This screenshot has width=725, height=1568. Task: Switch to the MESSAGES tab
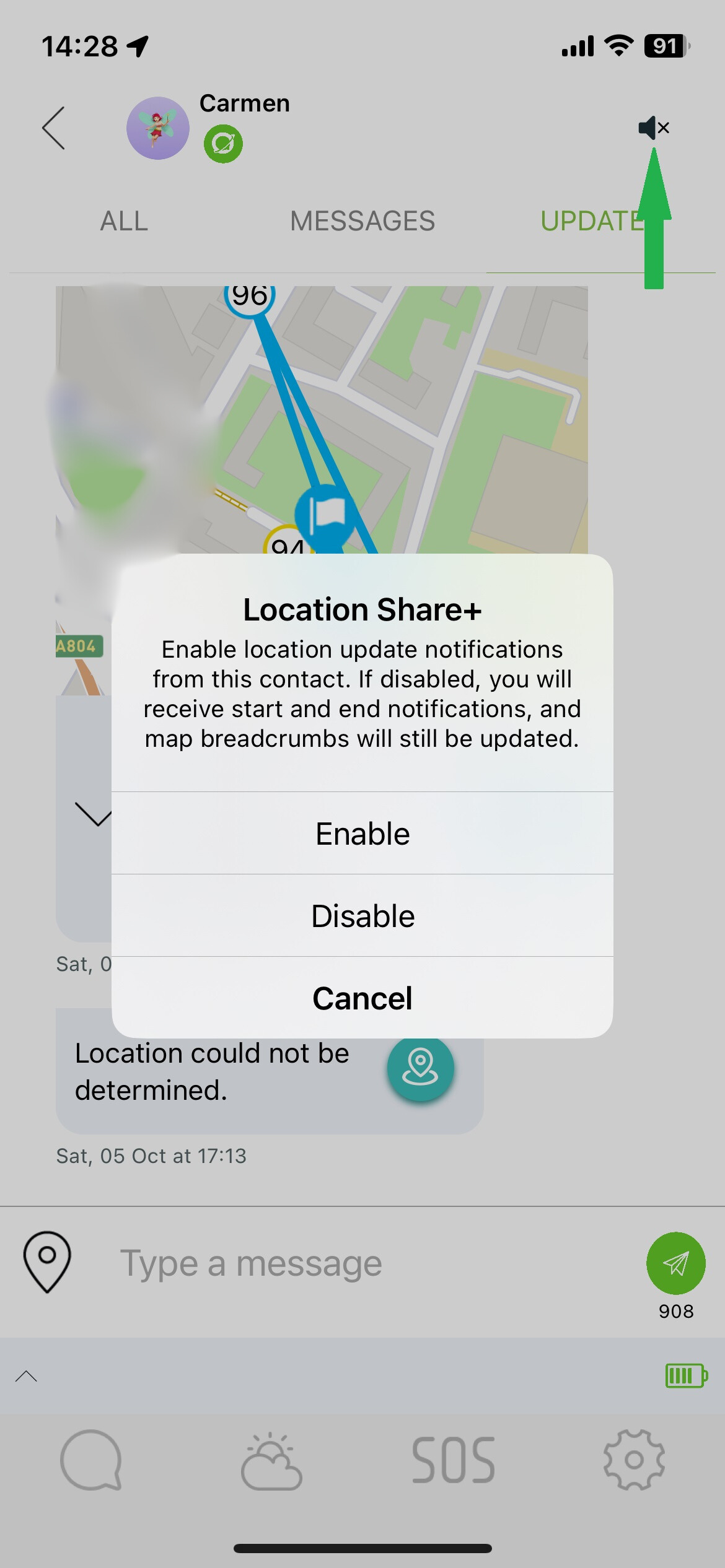(362, 220)
